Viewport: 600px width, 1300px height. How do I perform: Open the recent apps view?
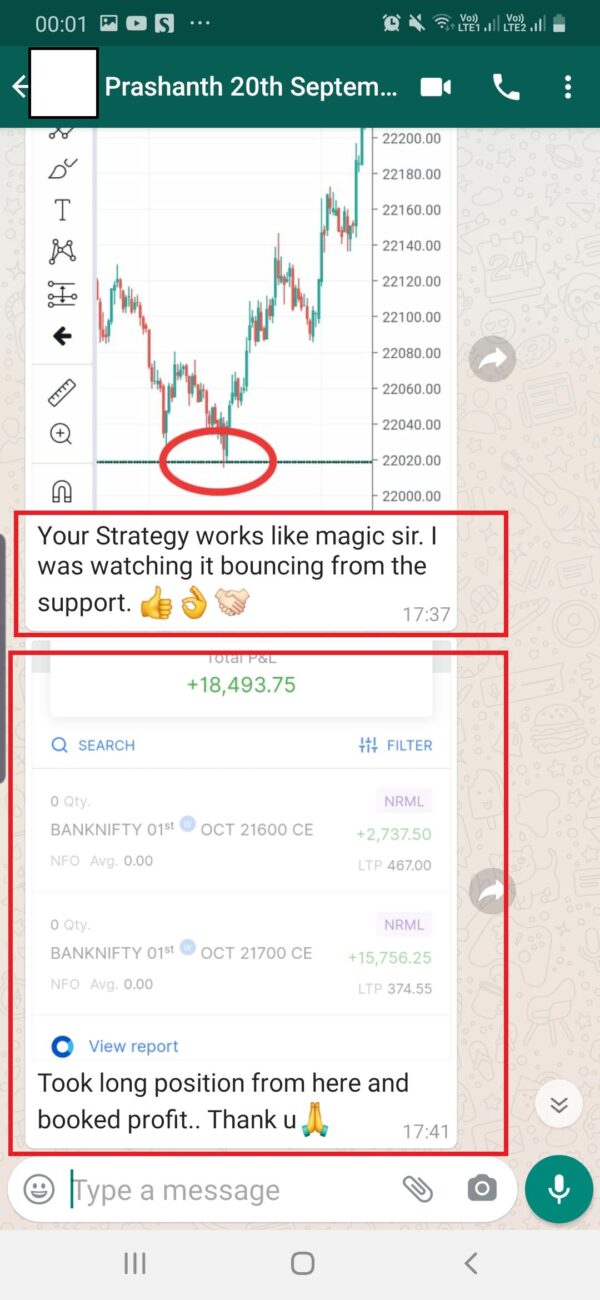point(135,1263)
